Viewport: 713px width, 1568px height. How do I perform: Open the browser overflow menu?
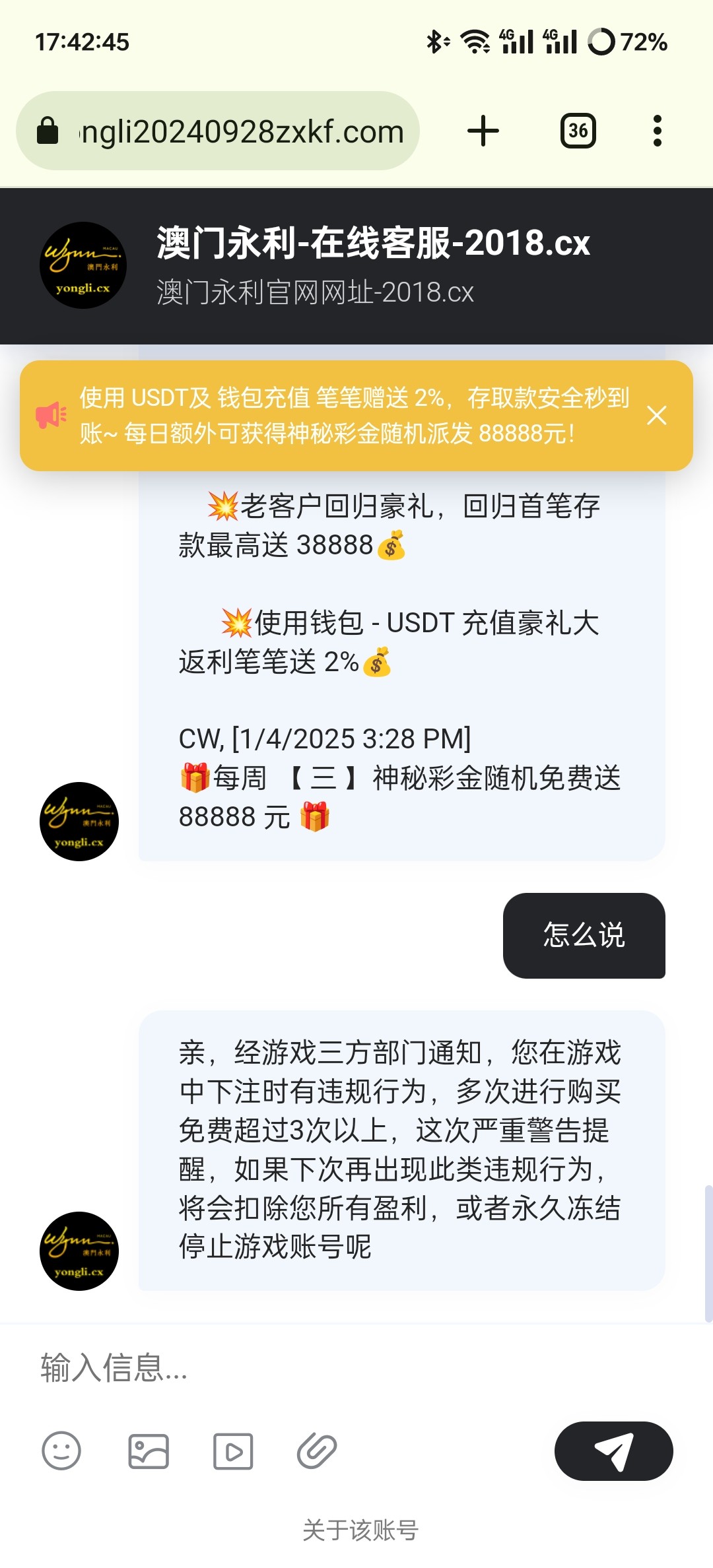click(x=657, y=131)
